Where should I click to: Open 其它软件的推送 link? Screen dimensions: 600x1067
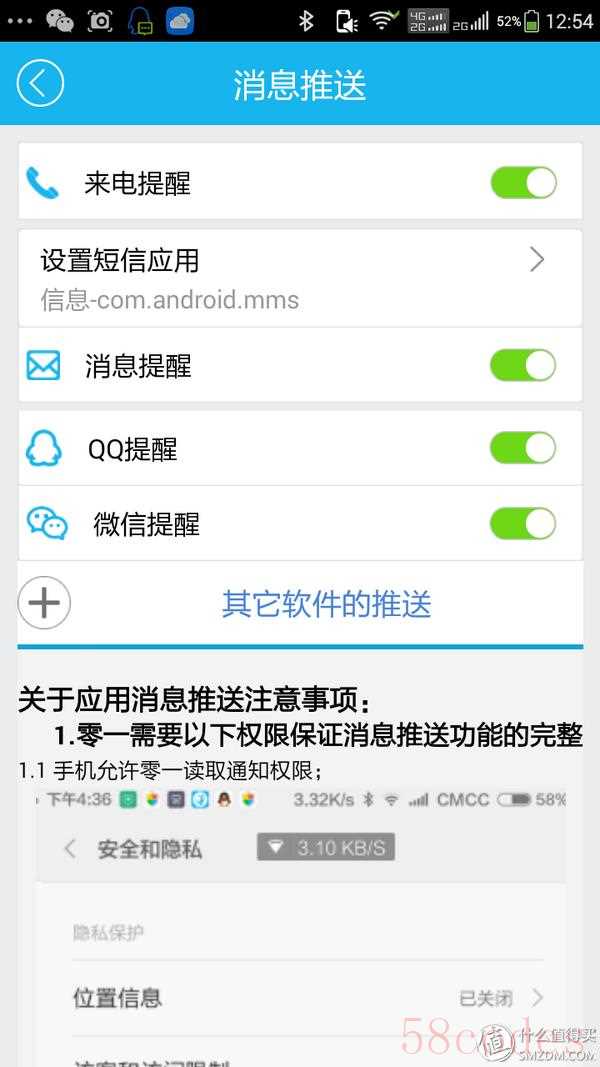(x=326, y=604)
